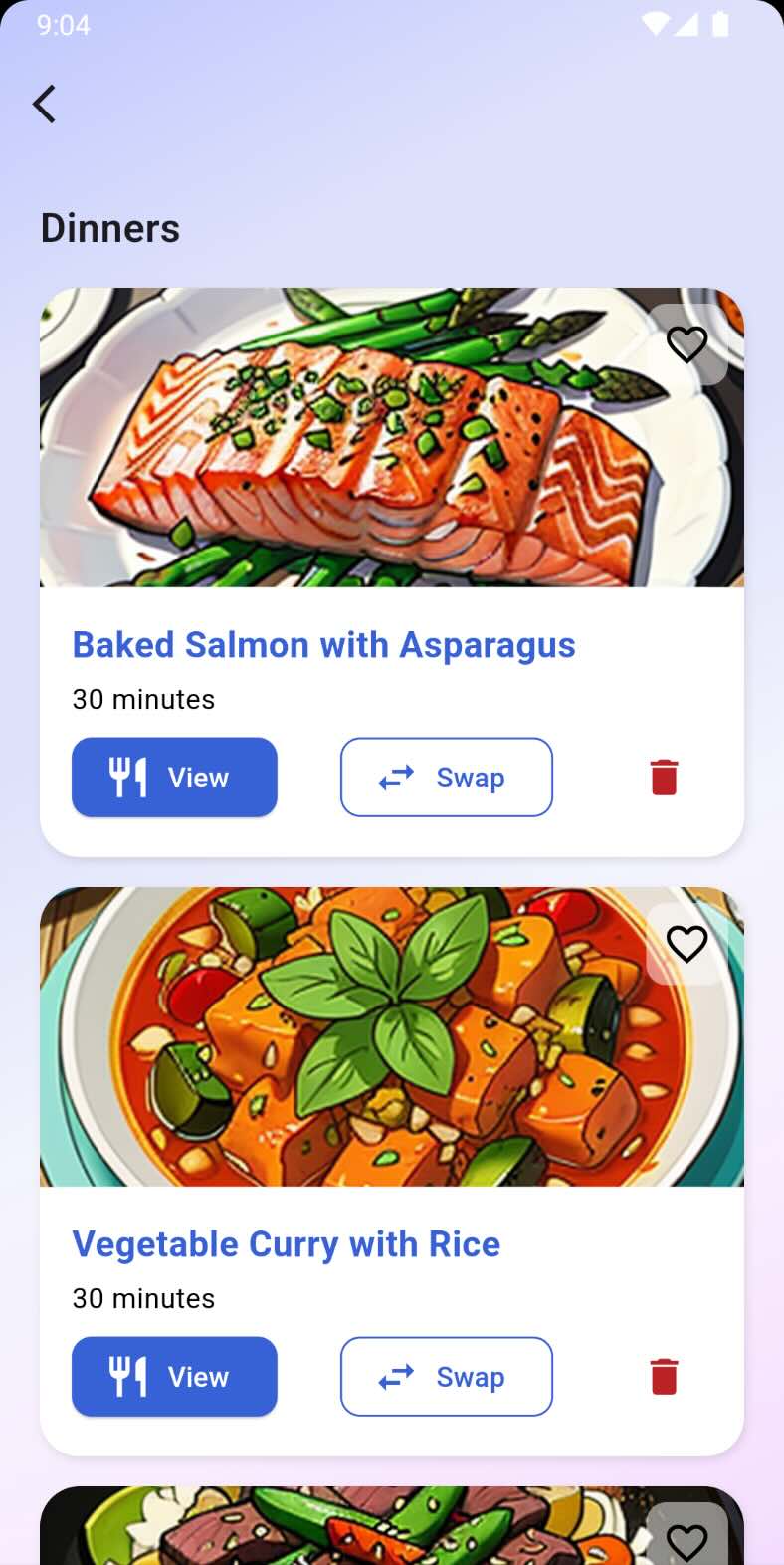The image size is (784, 1565).
Task: Swap out Baked Salmon with Asparagus
Action: pyautogui.click(x=446, y=778)
